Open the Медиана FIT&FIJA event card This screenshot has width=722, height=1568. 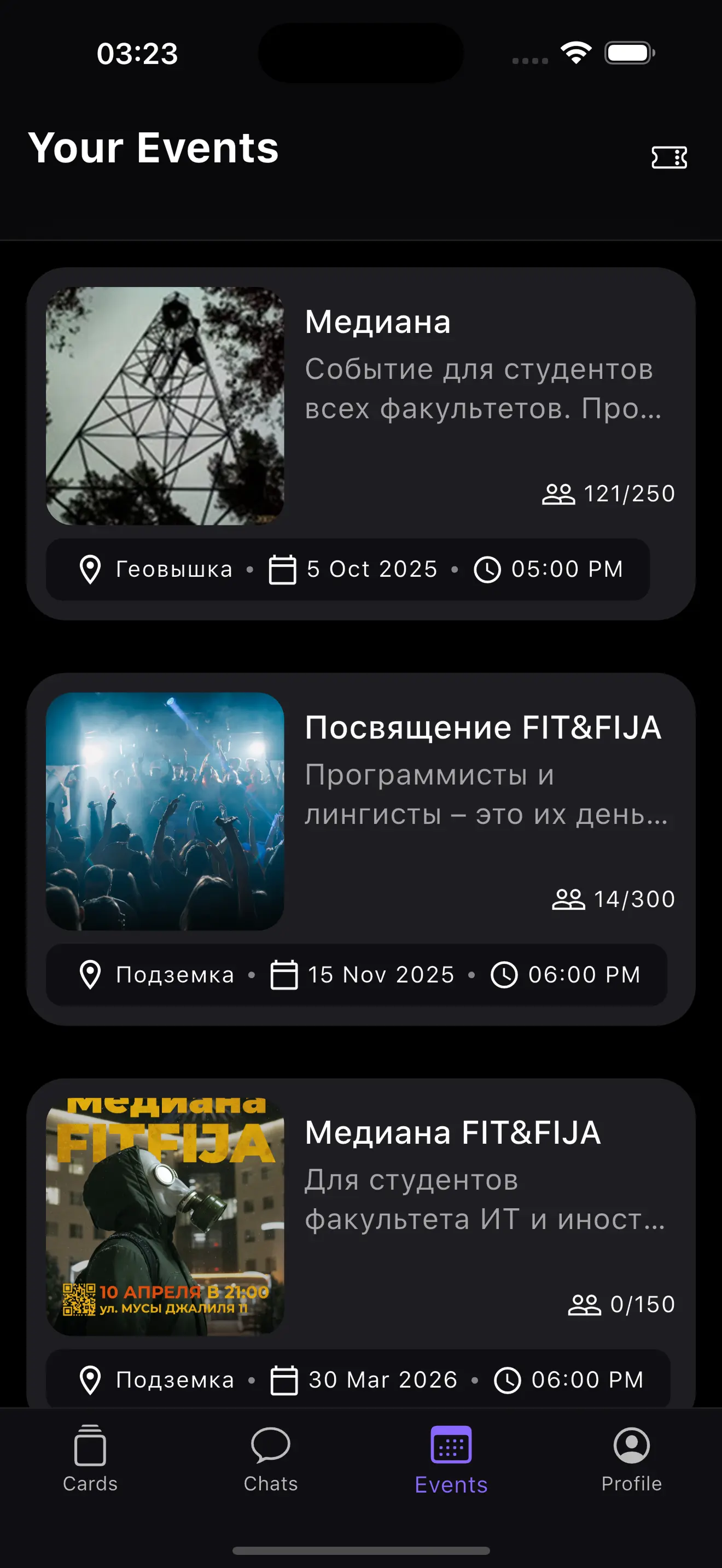click(360, 1242)
